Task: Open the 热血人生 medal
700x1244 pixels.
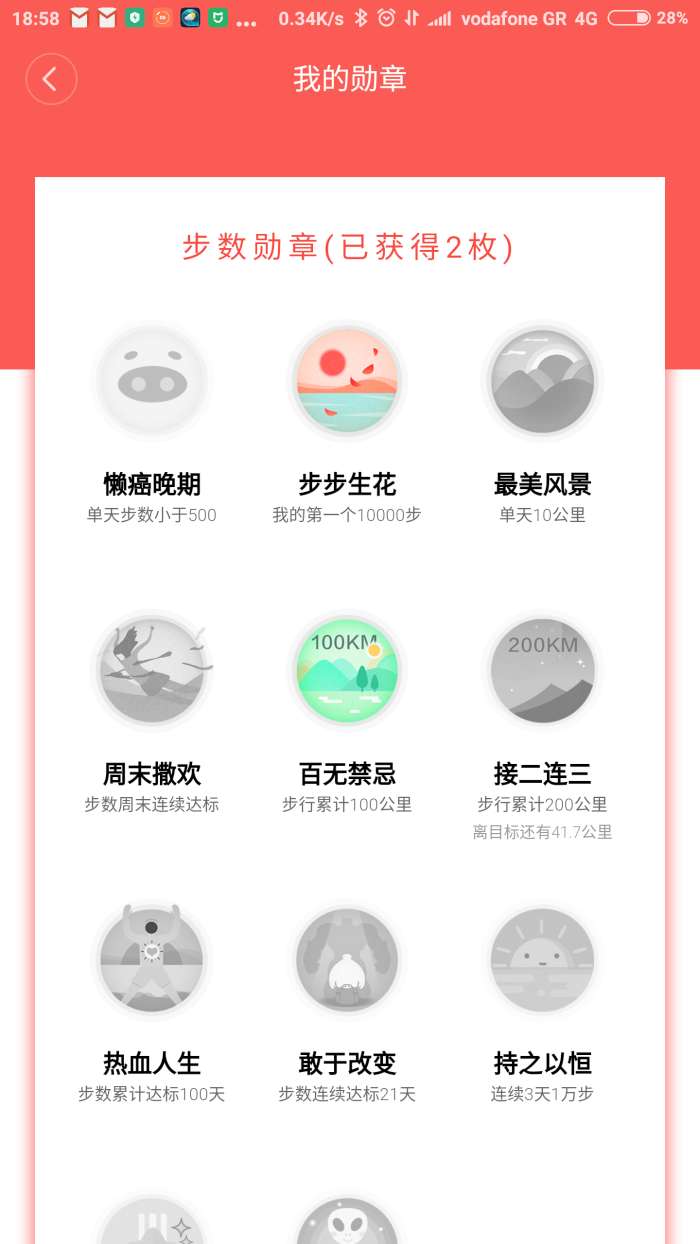Action: (151, 959)
